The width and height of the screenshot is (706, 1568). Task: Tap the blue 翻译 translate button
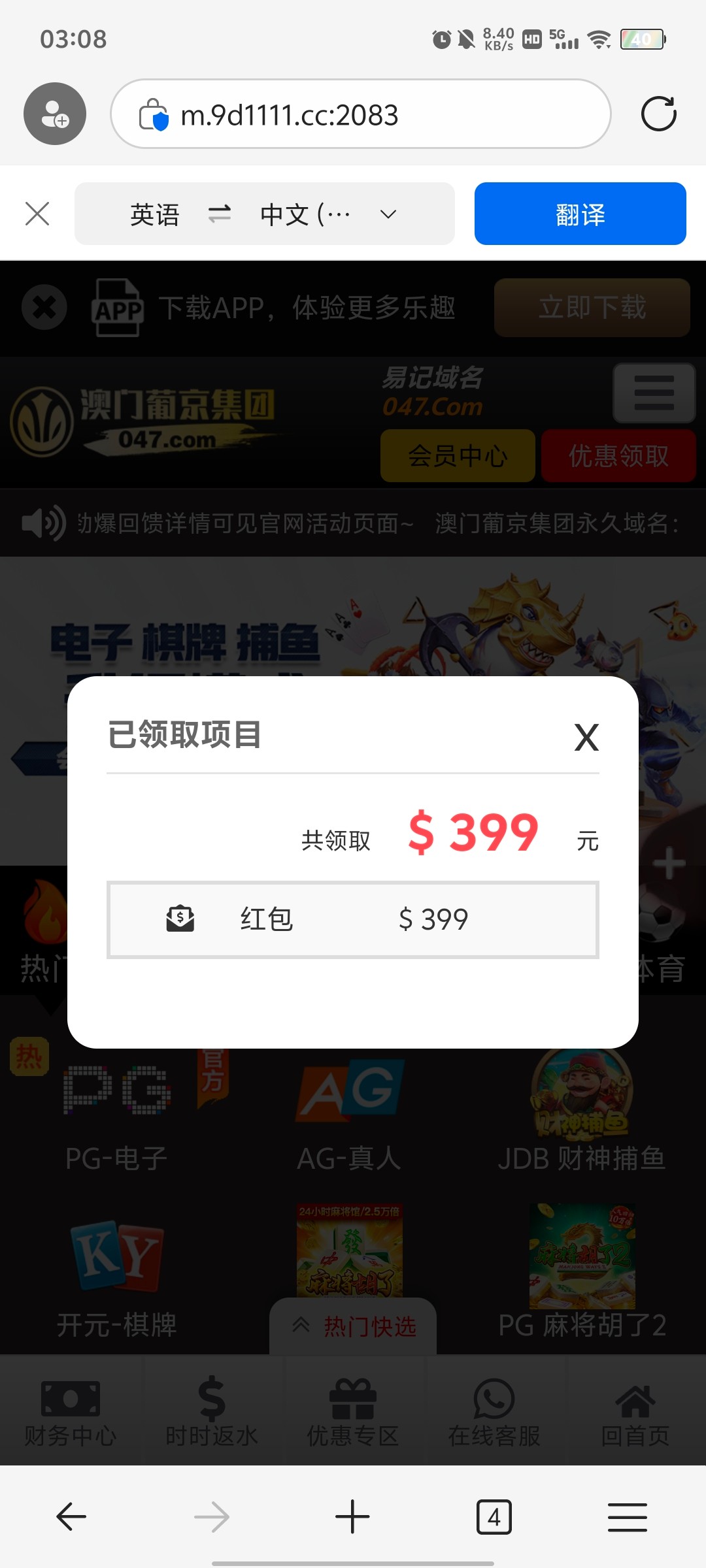(580, 214)
